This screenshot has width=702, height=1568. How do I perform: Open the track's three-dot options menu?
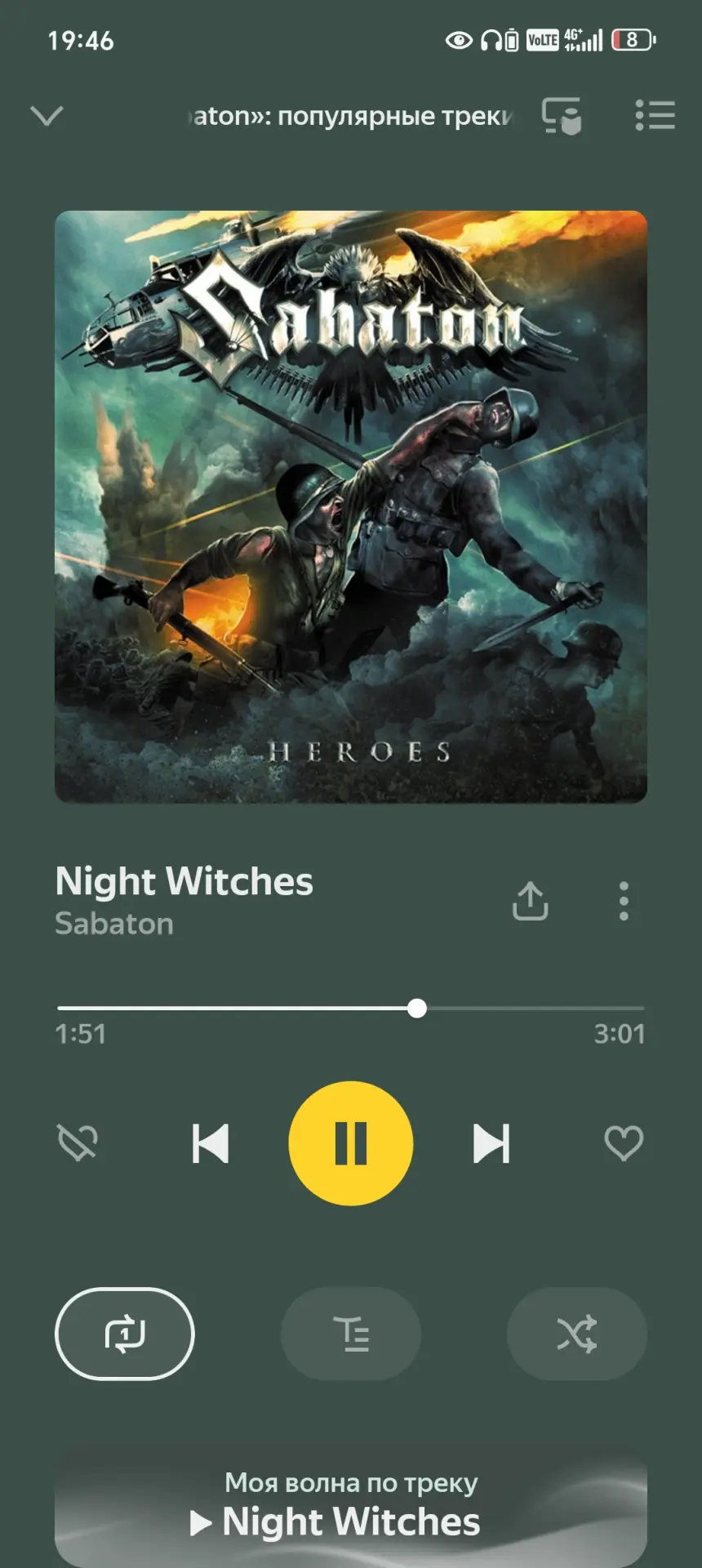[624, 901]
